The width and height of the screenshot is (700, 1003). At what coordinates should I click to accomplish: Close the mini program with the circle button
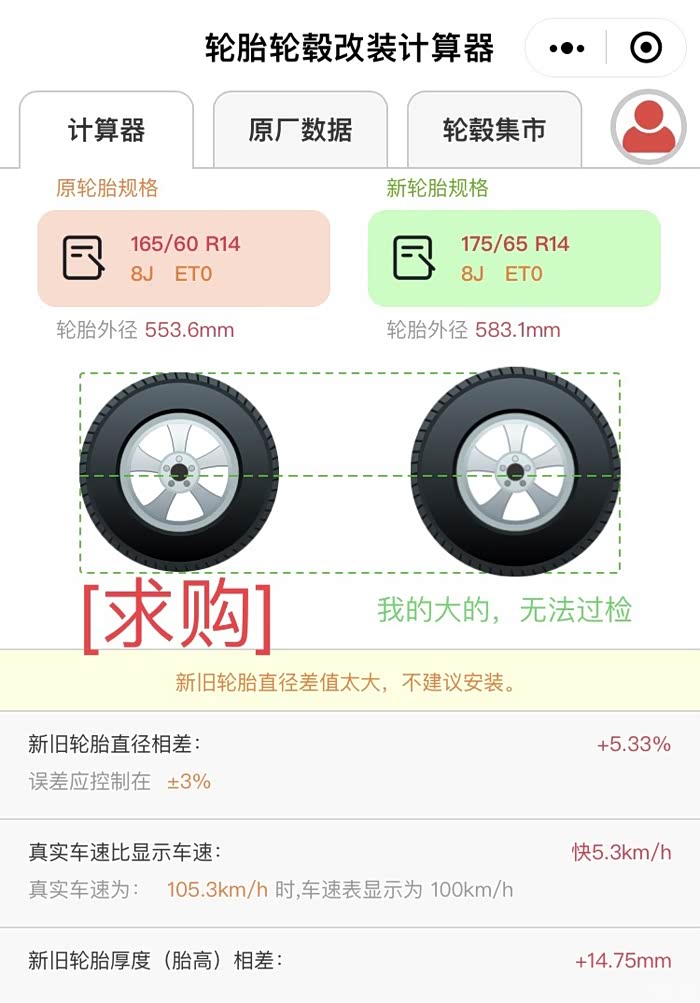point(646,48)
